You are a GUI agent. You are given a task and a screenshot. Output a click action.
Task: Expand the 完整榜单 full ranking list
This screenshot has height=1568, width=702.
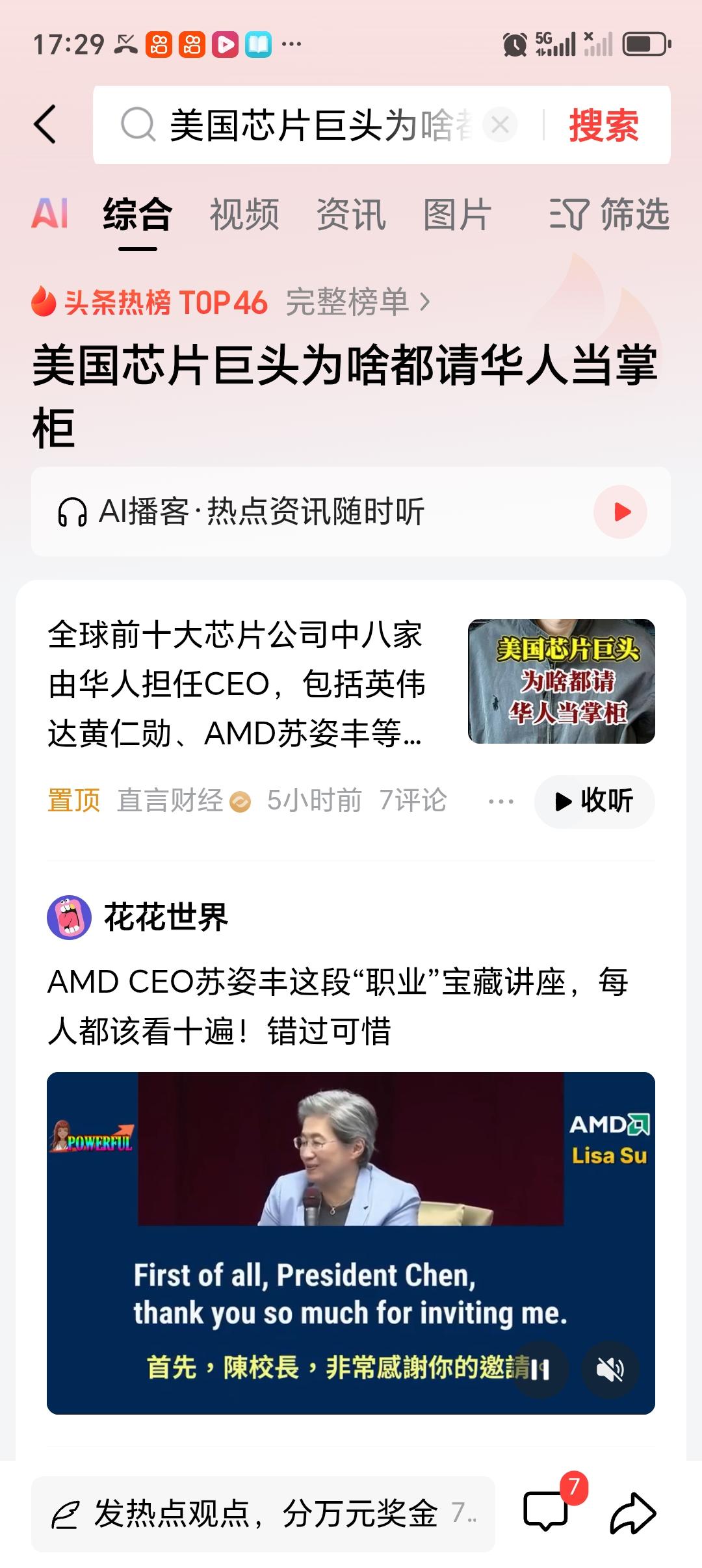click(357, 303)
